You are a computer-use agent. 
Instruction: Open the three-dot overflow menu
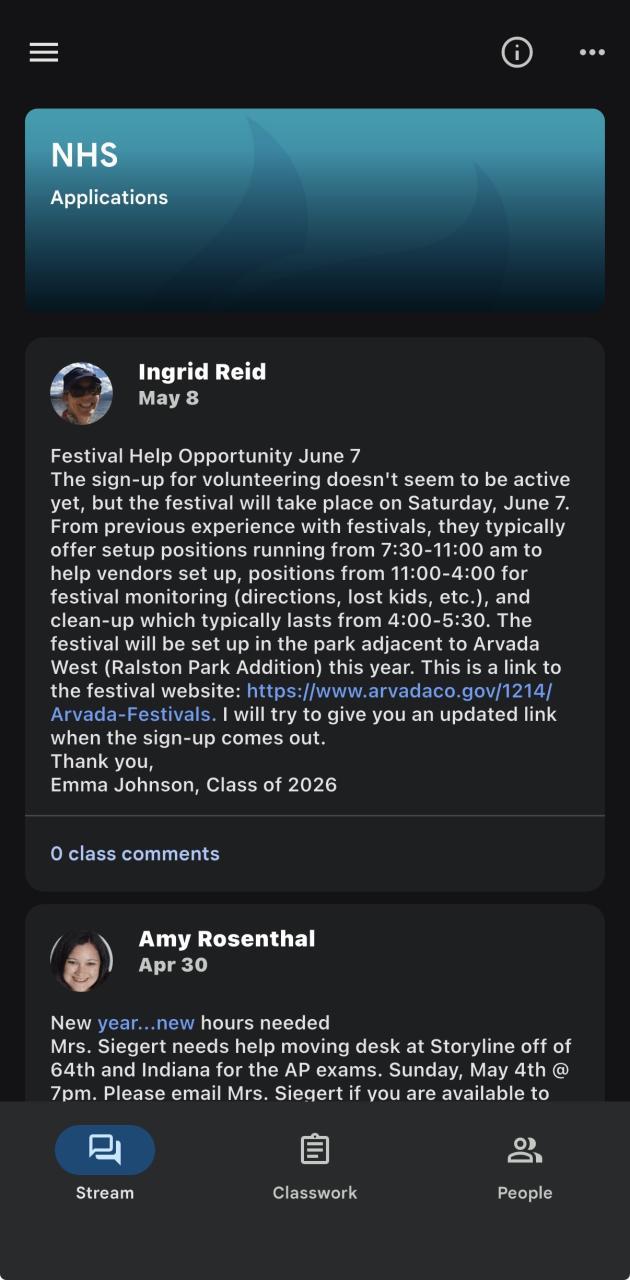point(592,52)
